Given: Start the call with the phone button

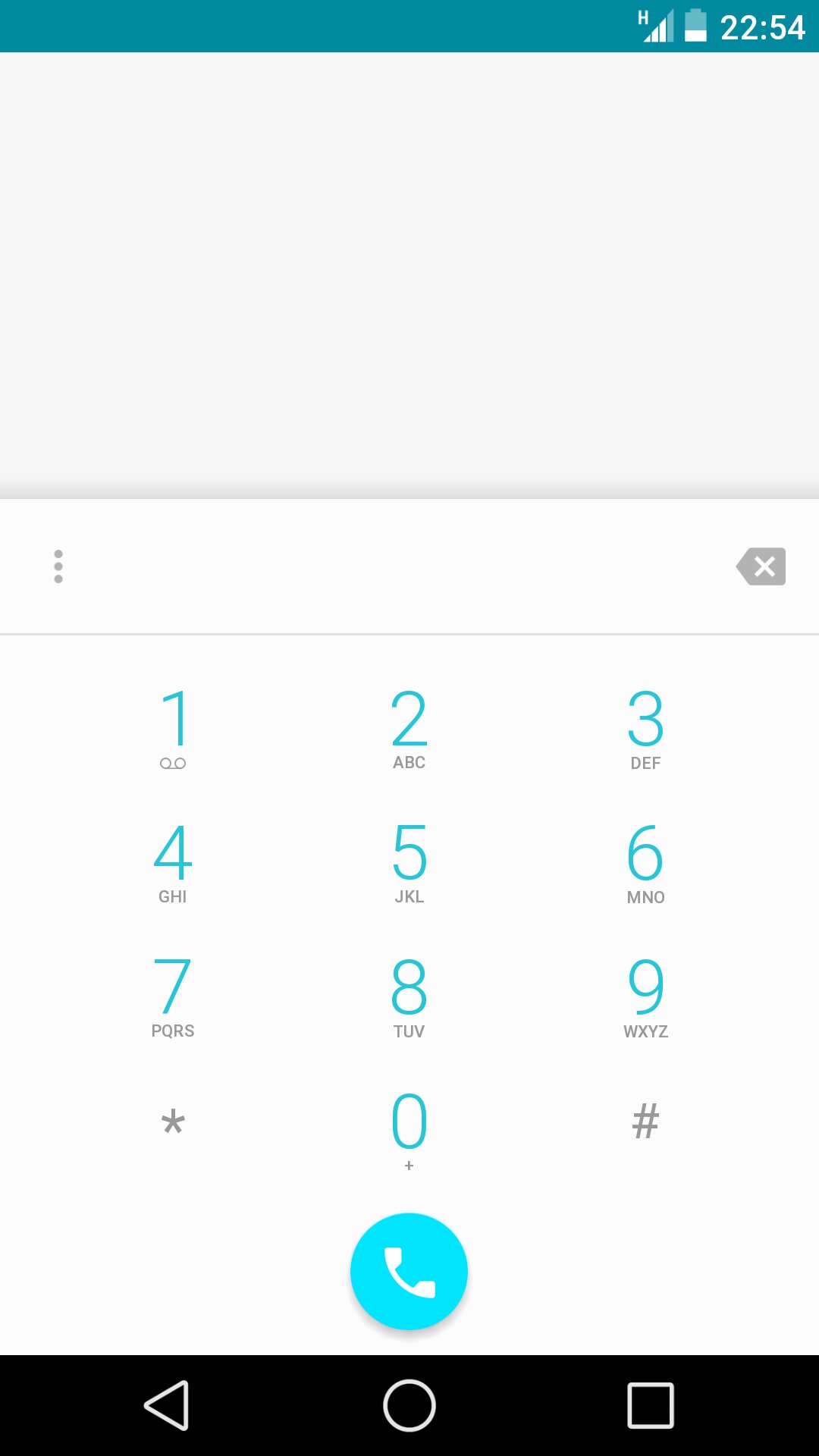Looking at the screenshot, I should point(409,1272).
